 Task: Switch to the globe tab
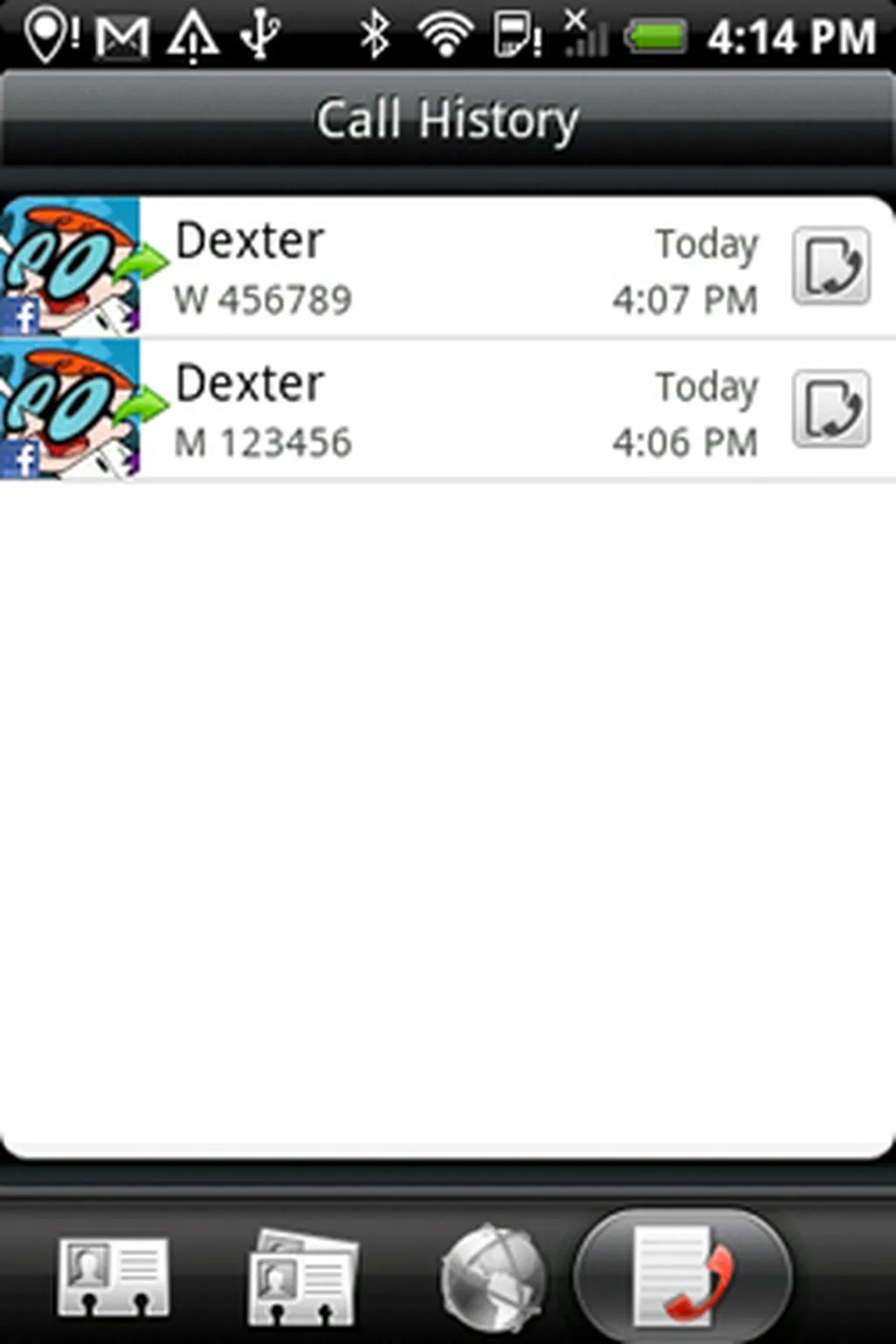point(493,1277)
